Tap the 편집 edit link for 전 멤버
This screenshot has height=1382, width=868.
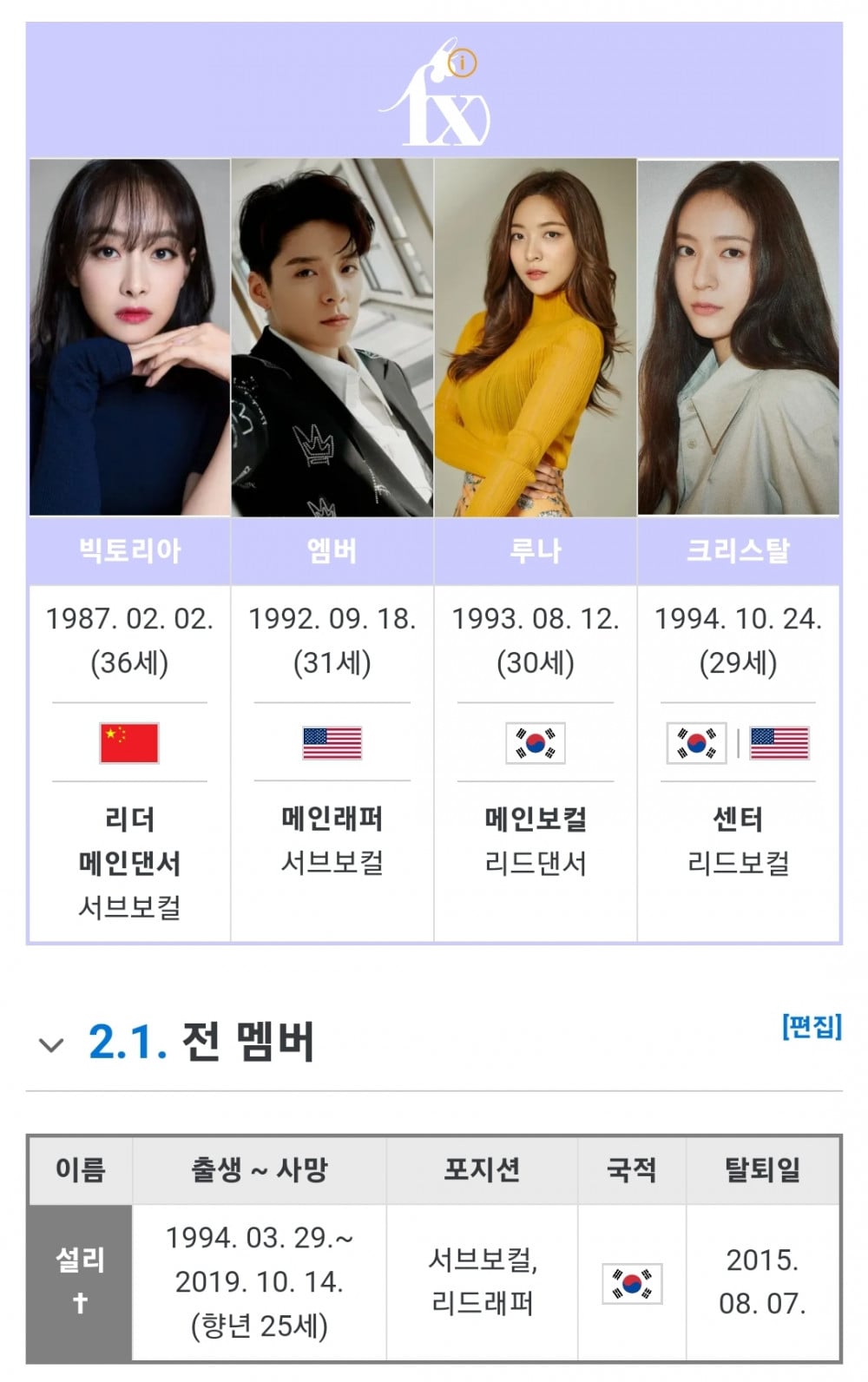click(x=811, y=1026)
